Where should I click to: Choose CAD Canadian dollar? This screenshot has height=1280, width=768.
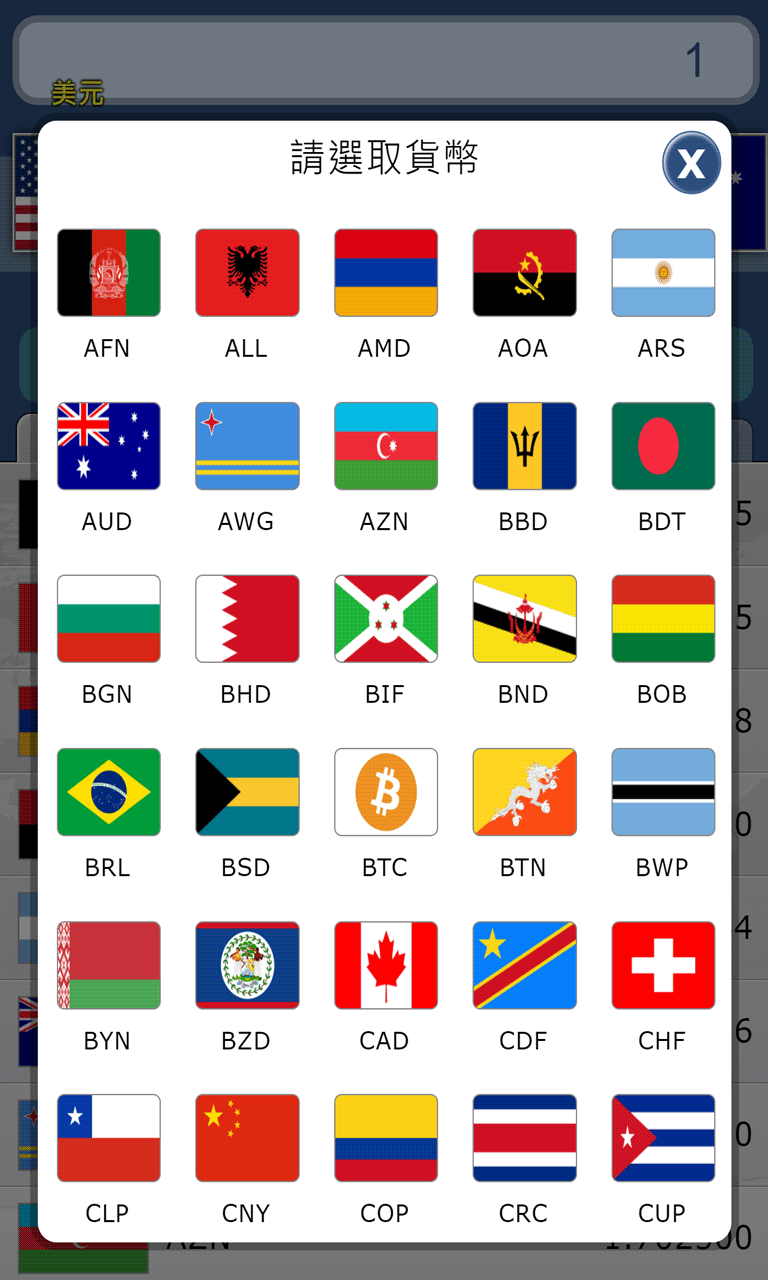click(x=385, y=965)
